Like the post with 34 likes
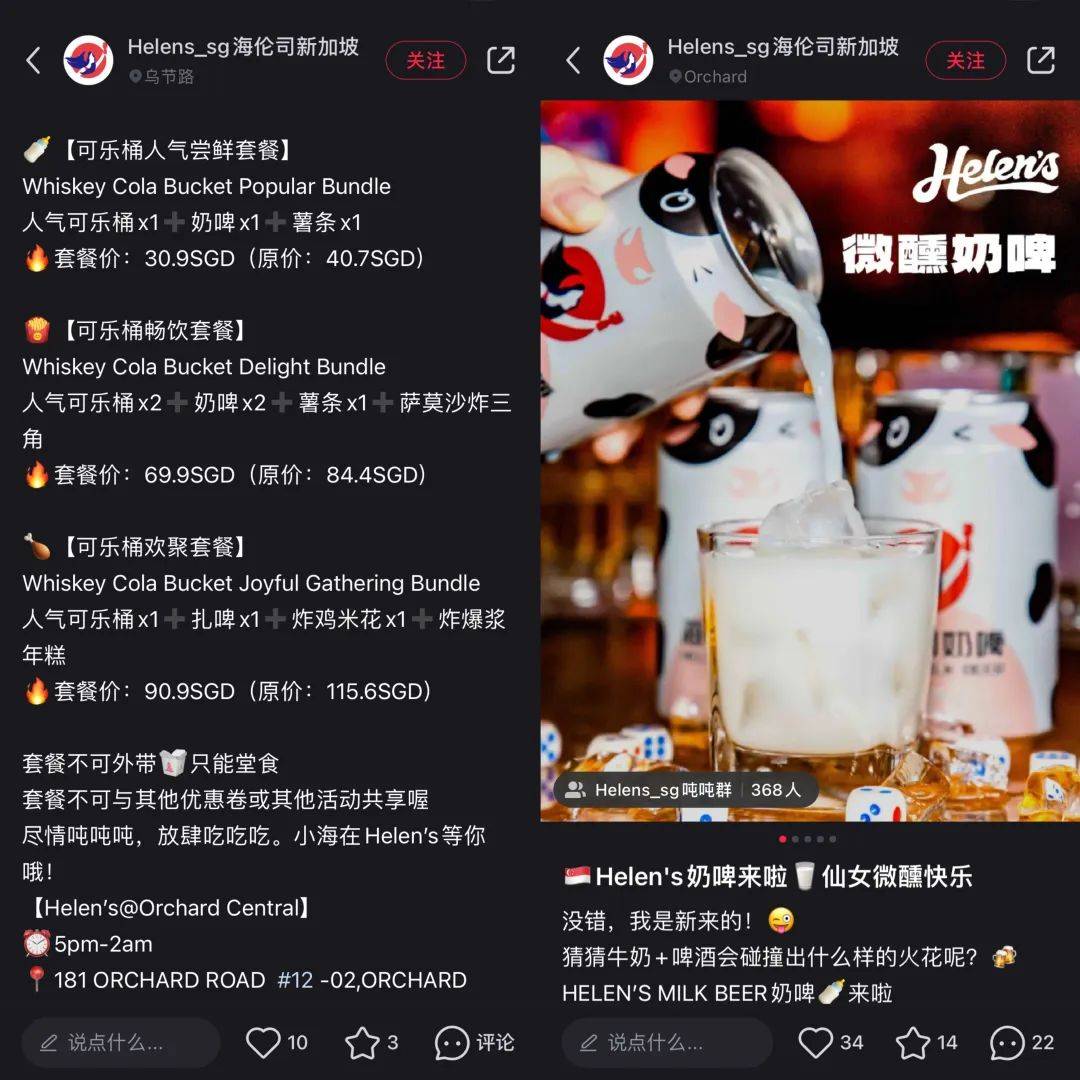The height and width of the screenshot is (1080, 1080). coord(816,1043)
